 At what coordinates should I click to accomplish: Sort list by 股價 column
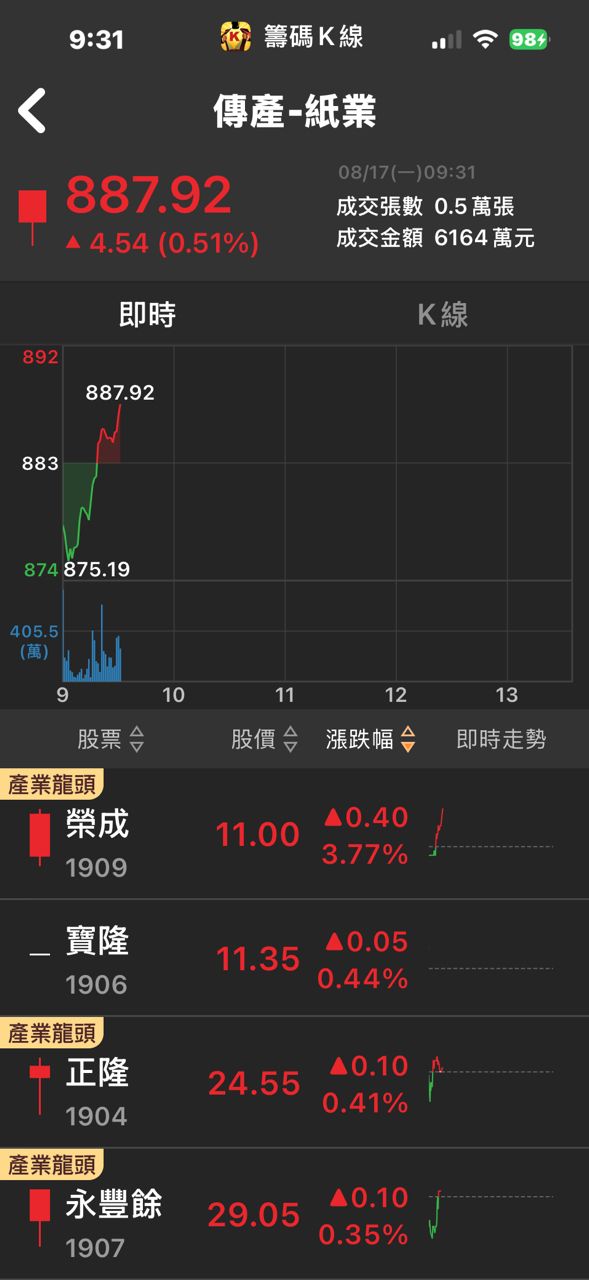click(x=265, y=740)
